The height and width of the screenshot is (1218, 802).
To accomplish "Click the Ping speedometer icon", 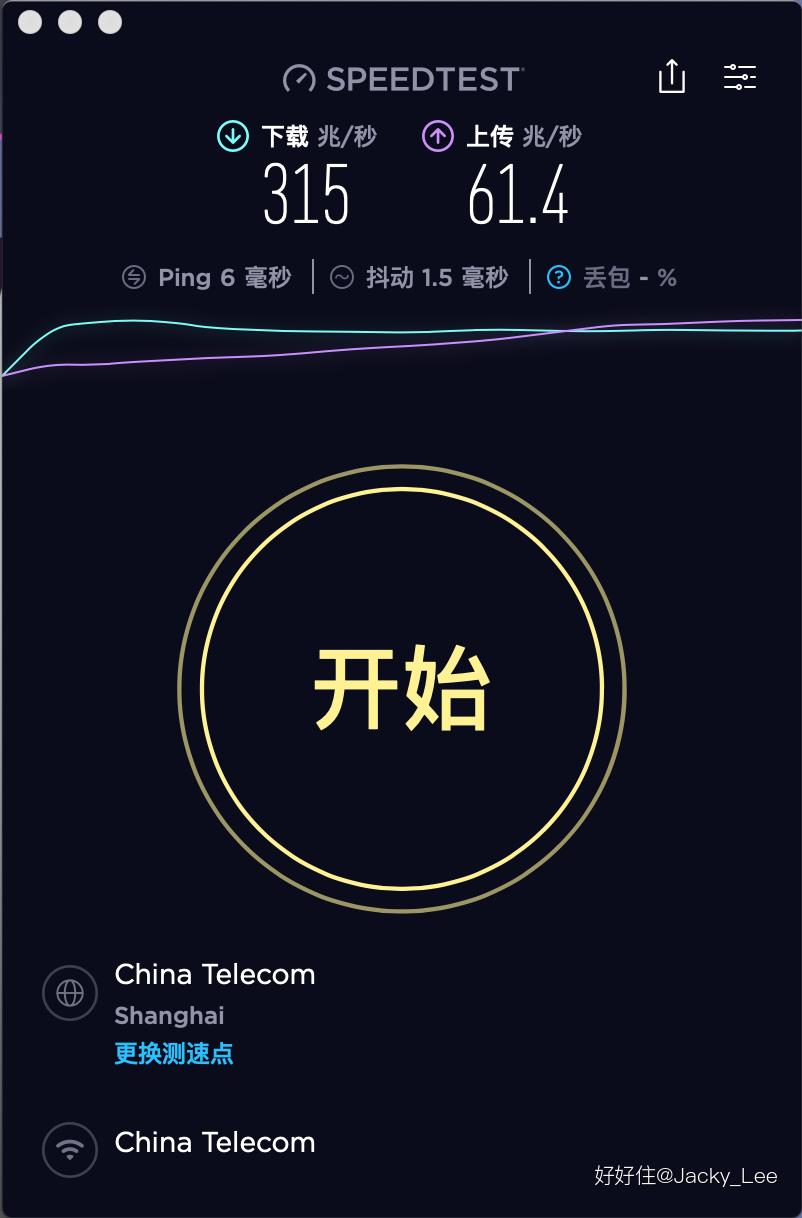I will click(x=134, y=277).
